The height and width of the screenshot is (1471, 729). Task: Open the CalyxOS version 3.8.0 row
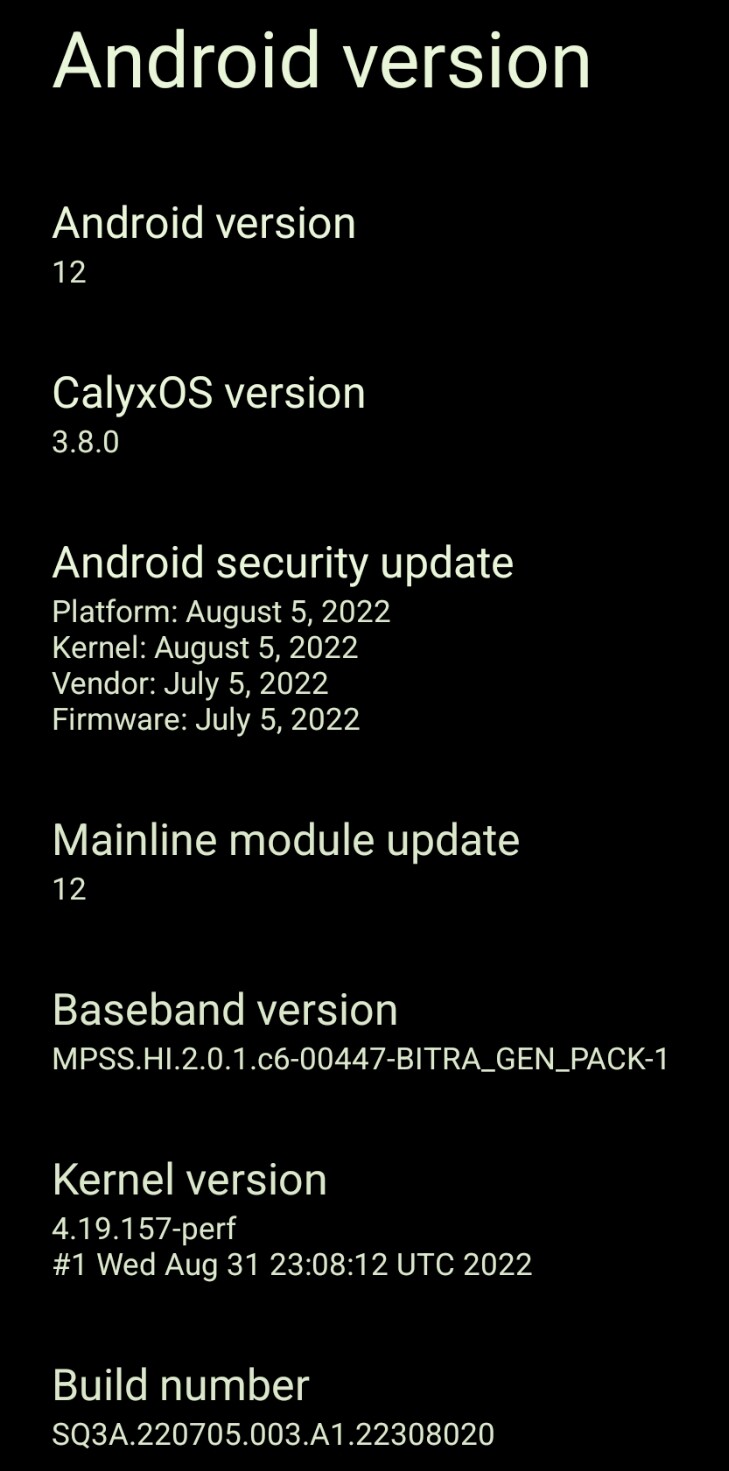[208, 414]
